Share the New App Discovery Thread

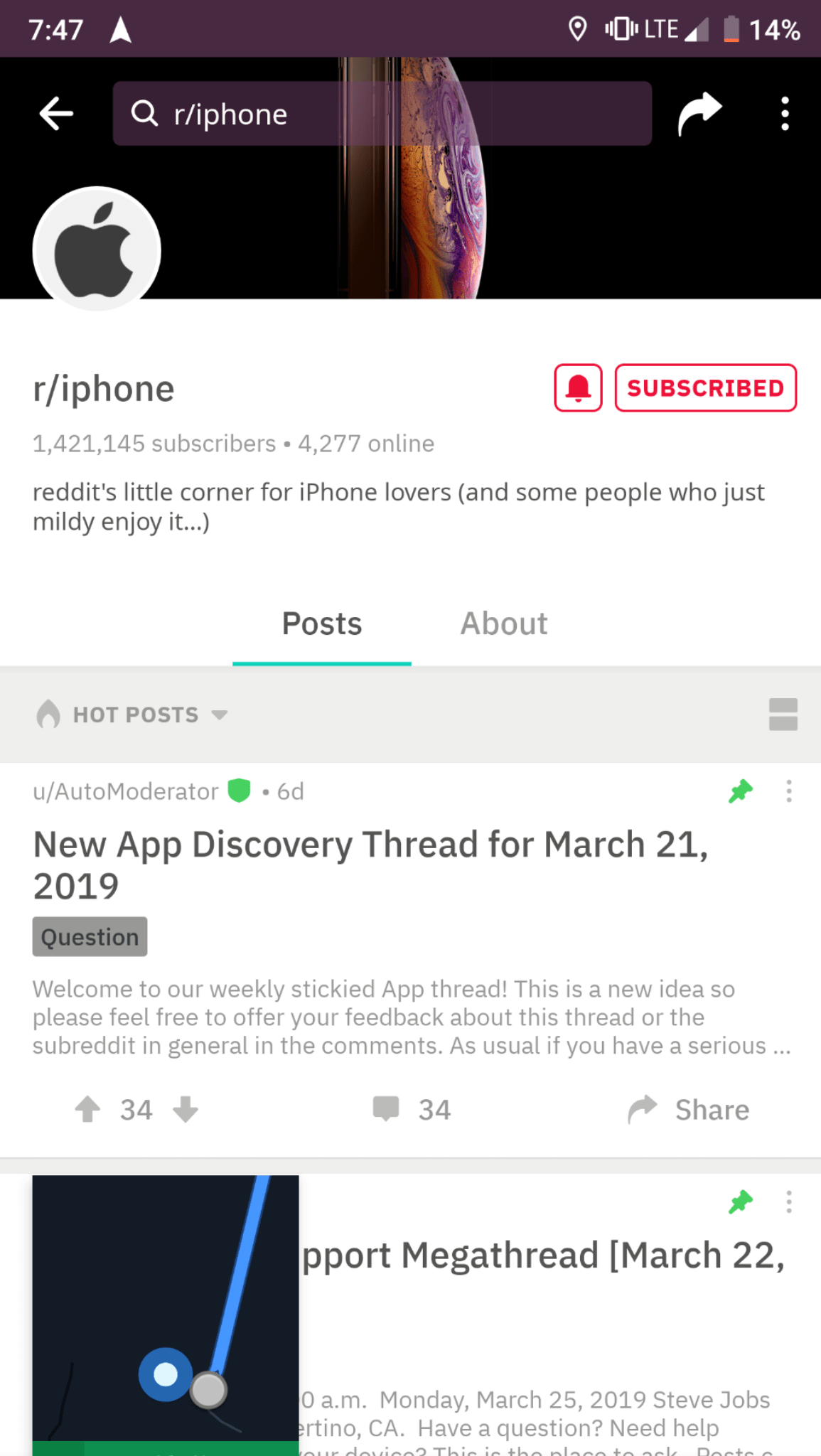tap(689, 1109)
